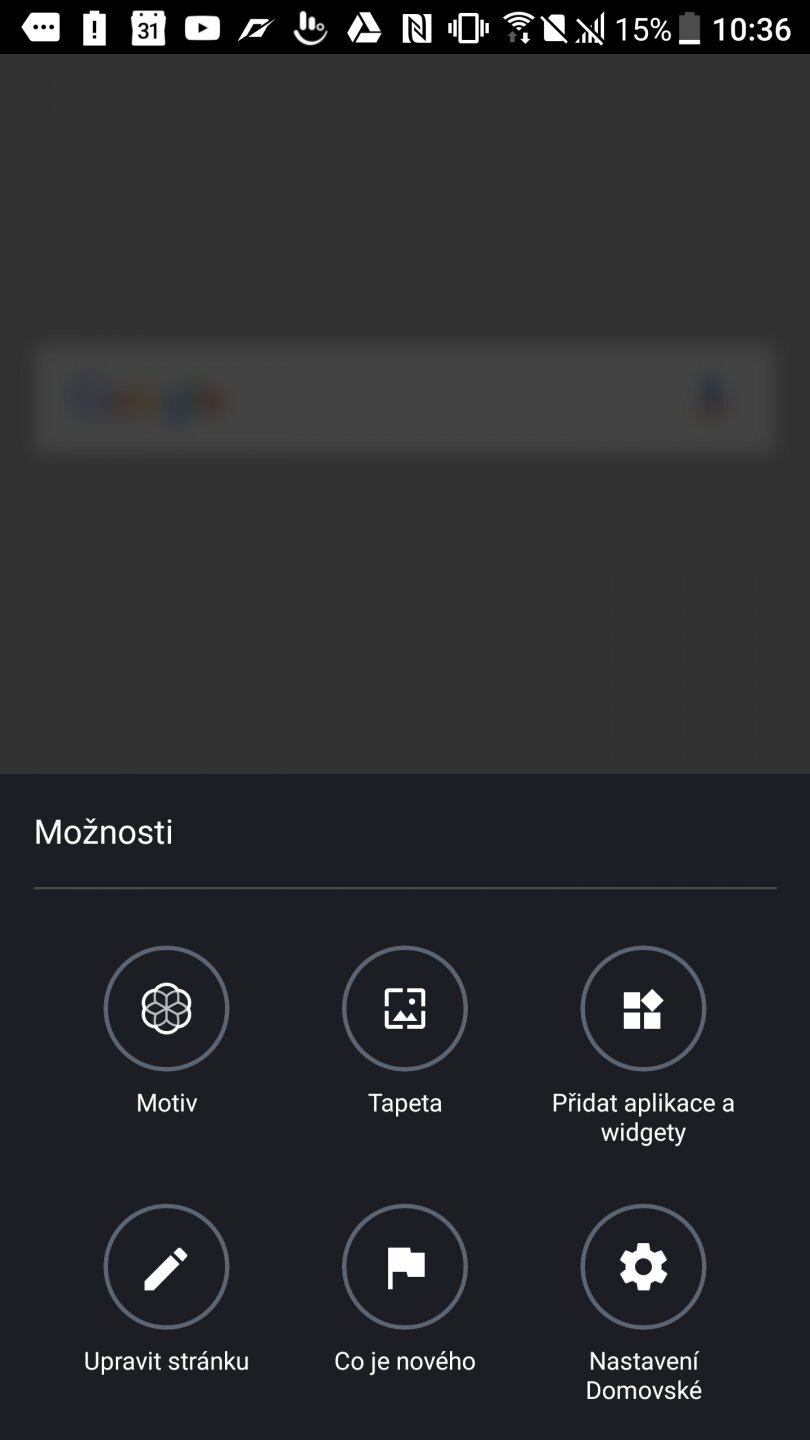
Task: Tap the Wi-Fi status bar icon
Action: click(518, 28)
